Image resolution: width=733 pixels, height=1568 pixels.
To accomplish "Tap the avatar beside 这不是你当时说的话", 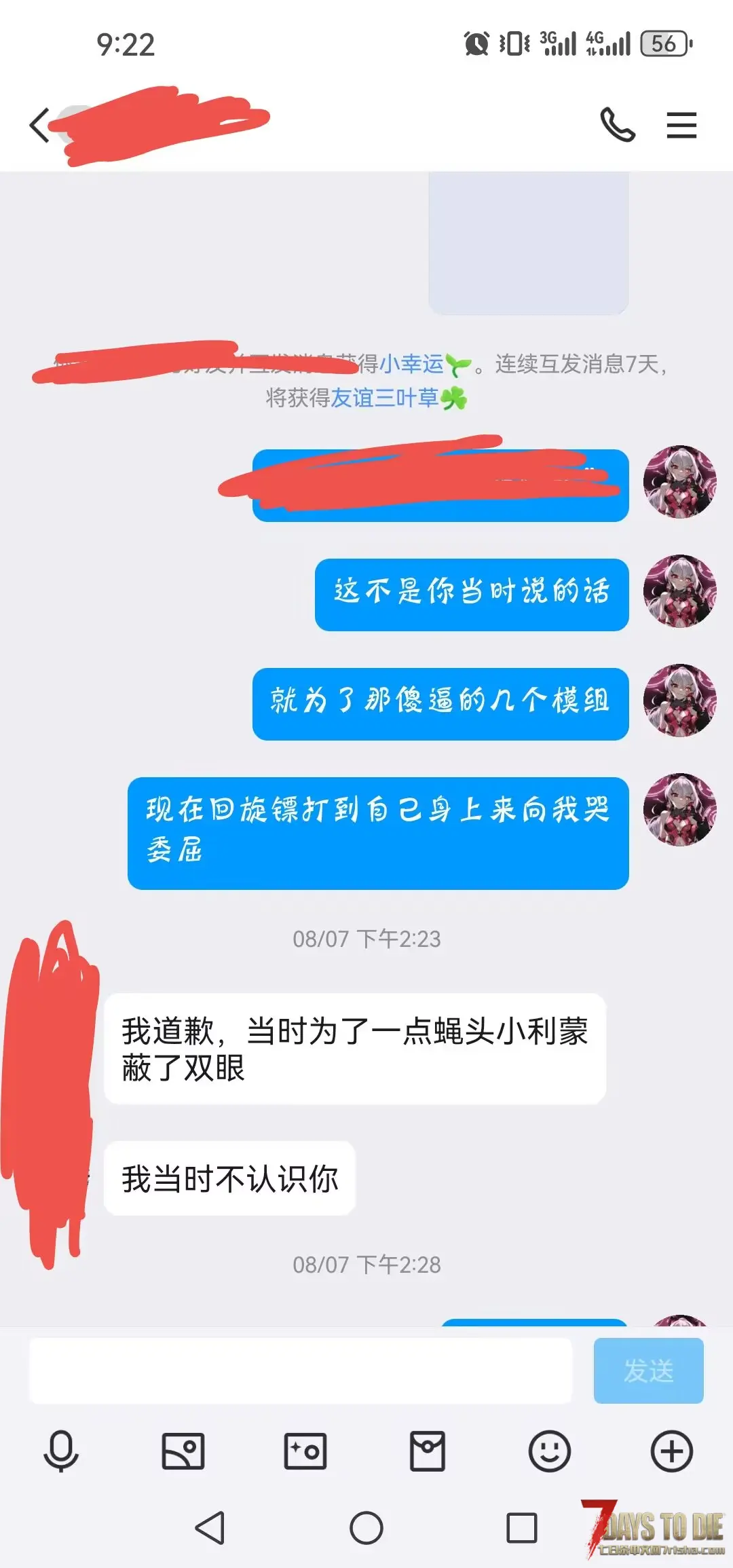I will pyautogui.click(x=679, y=591).
